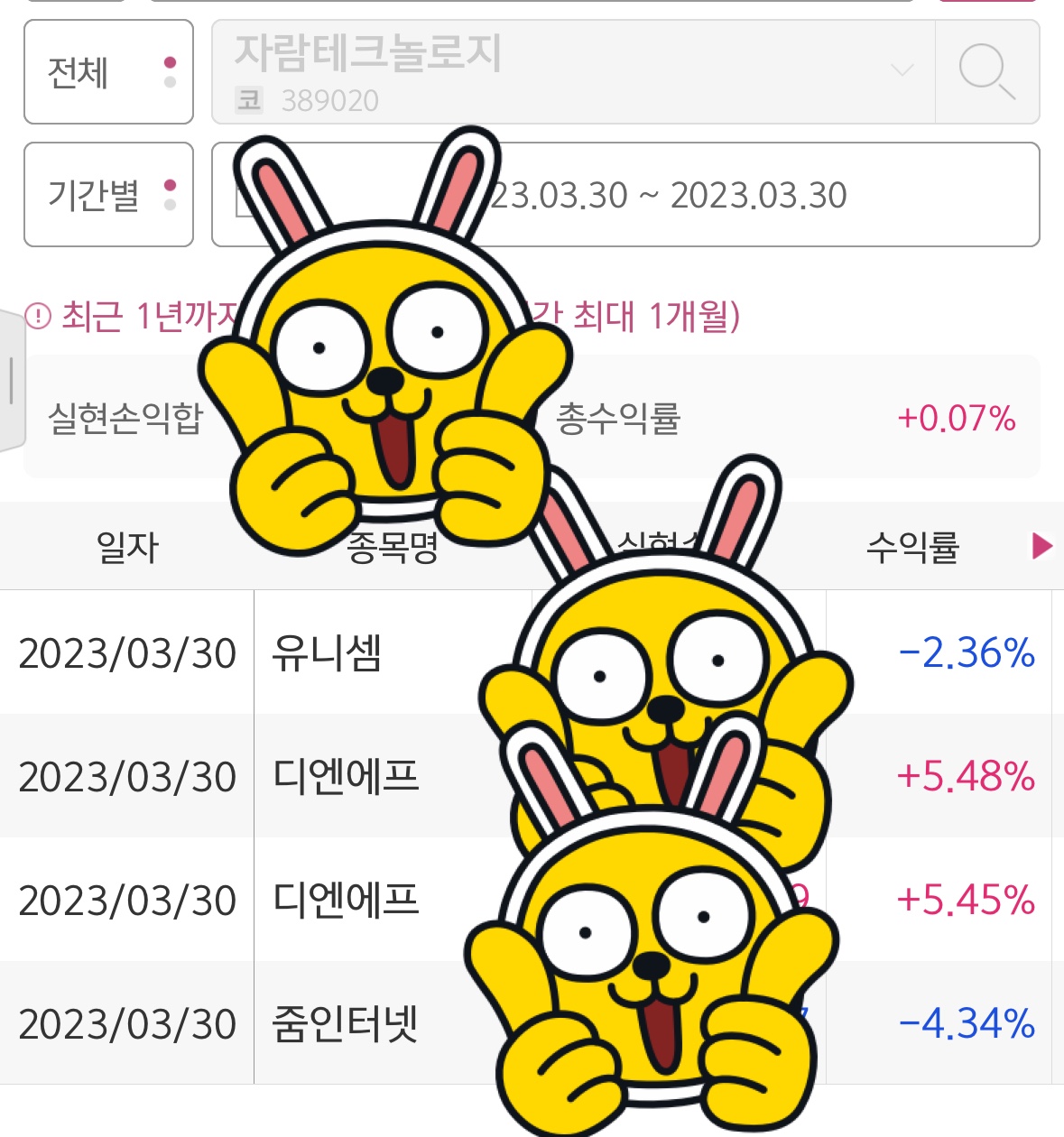Open the 전체 selector dropdown

108,72
